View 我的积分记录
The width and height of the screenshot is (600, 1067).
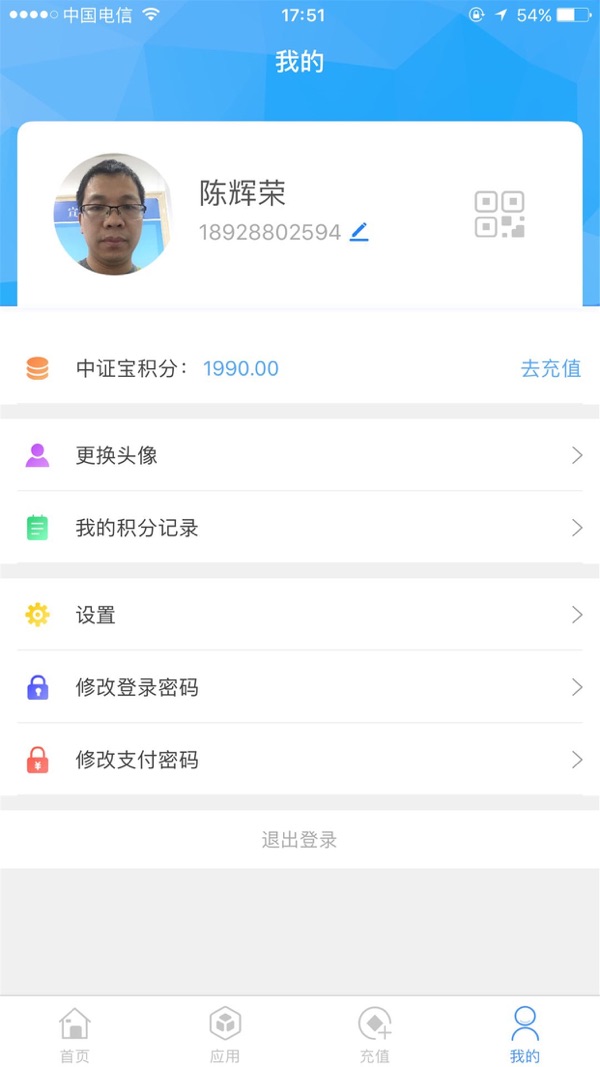(x=300, y=528)
